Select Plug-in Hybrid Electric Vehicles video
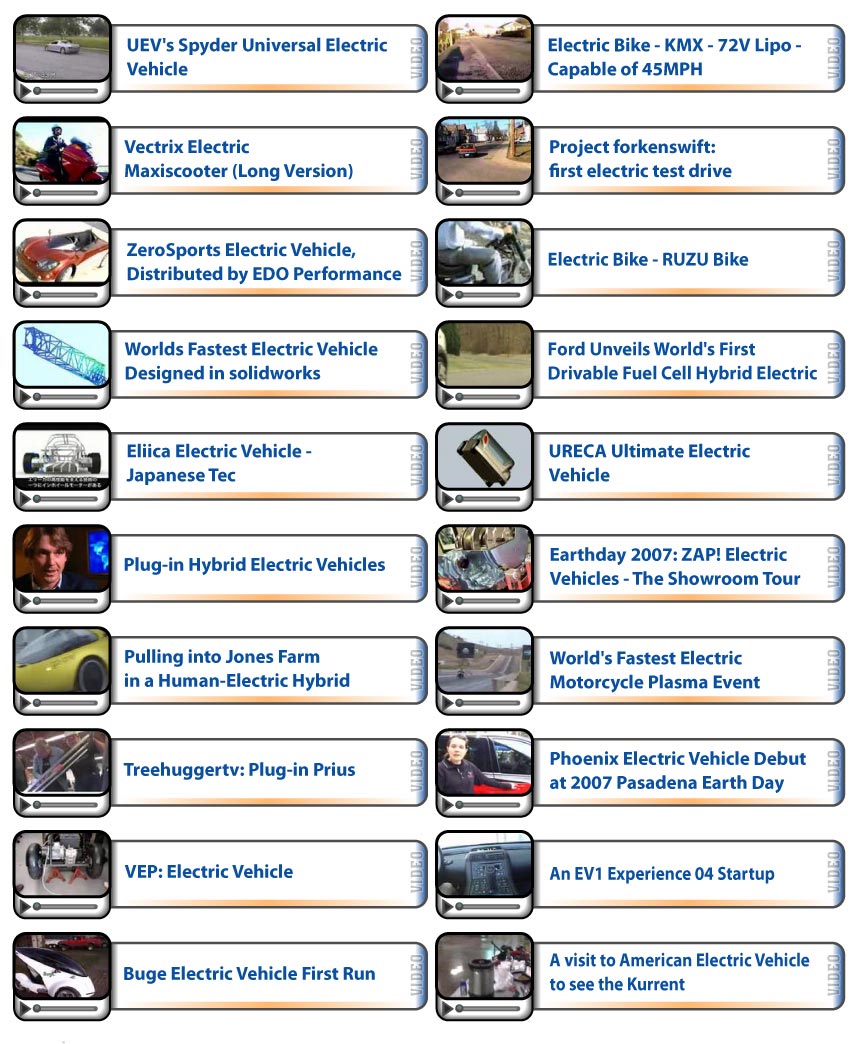The image size is (858, 1044). (x=254, y=565)
